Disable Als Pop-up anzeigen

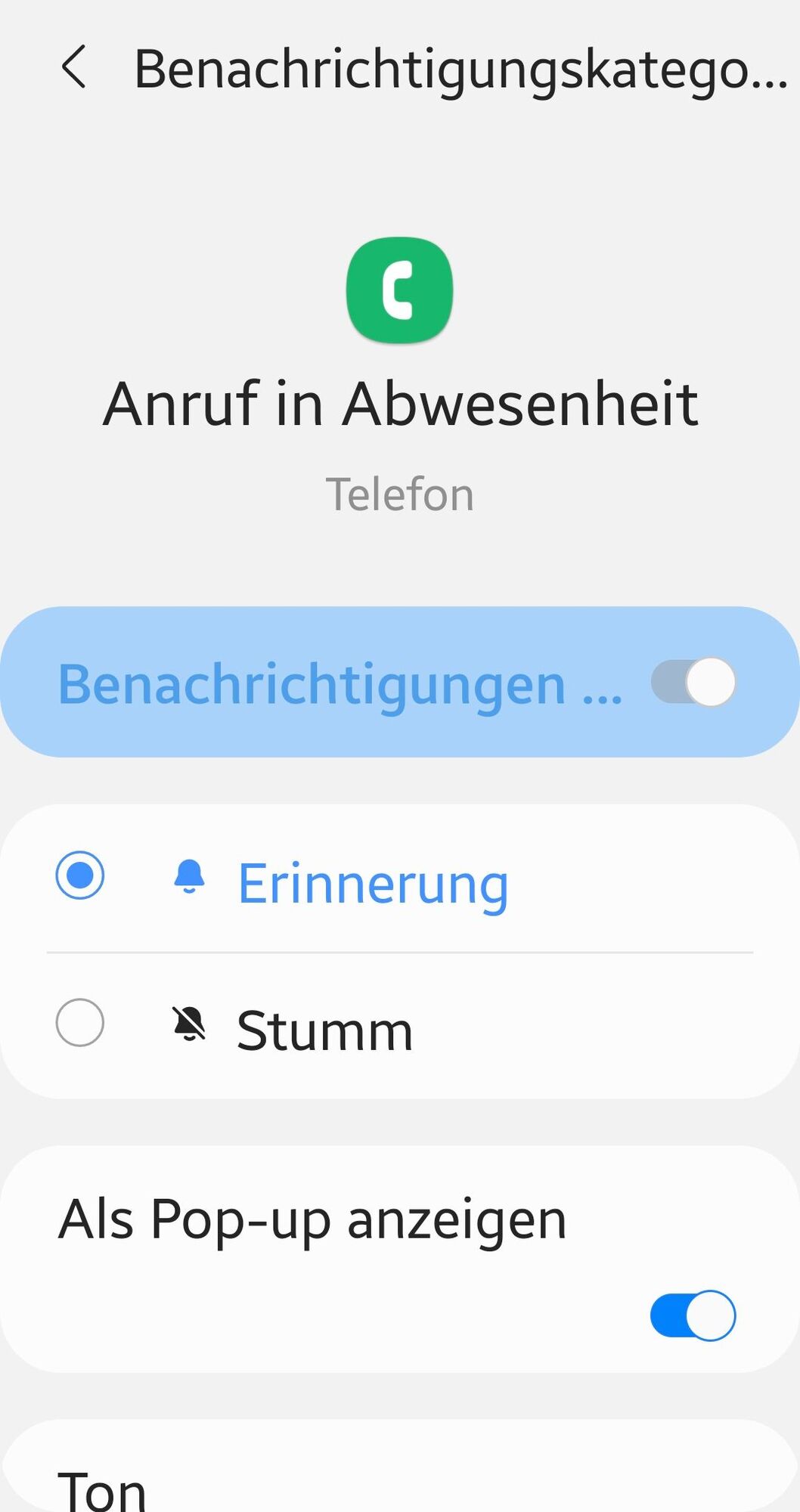pos(693,1315)
